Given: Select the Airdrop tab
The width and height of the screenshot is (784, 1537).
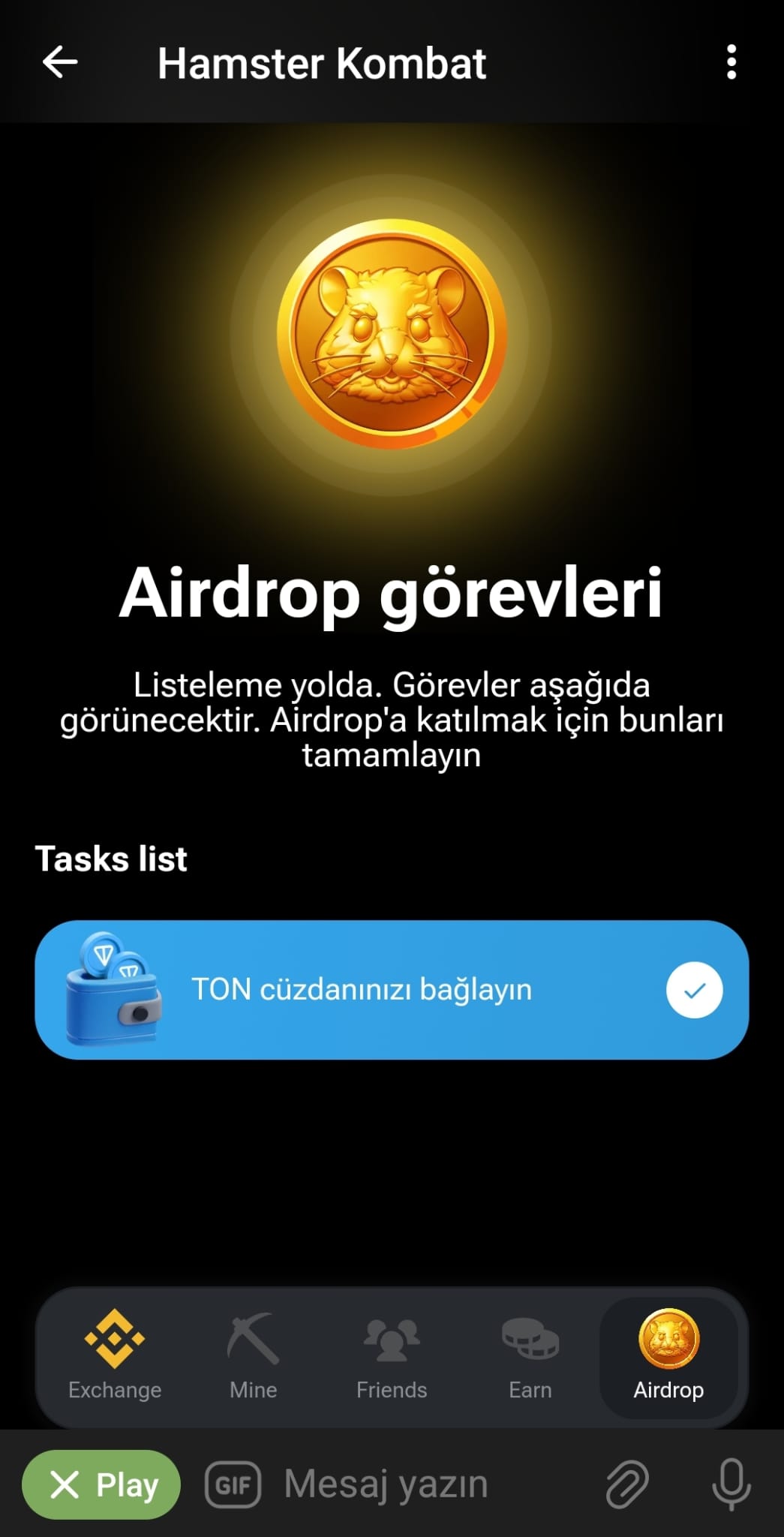Looking at the screenshot, I should click(x=668, y=1355).
